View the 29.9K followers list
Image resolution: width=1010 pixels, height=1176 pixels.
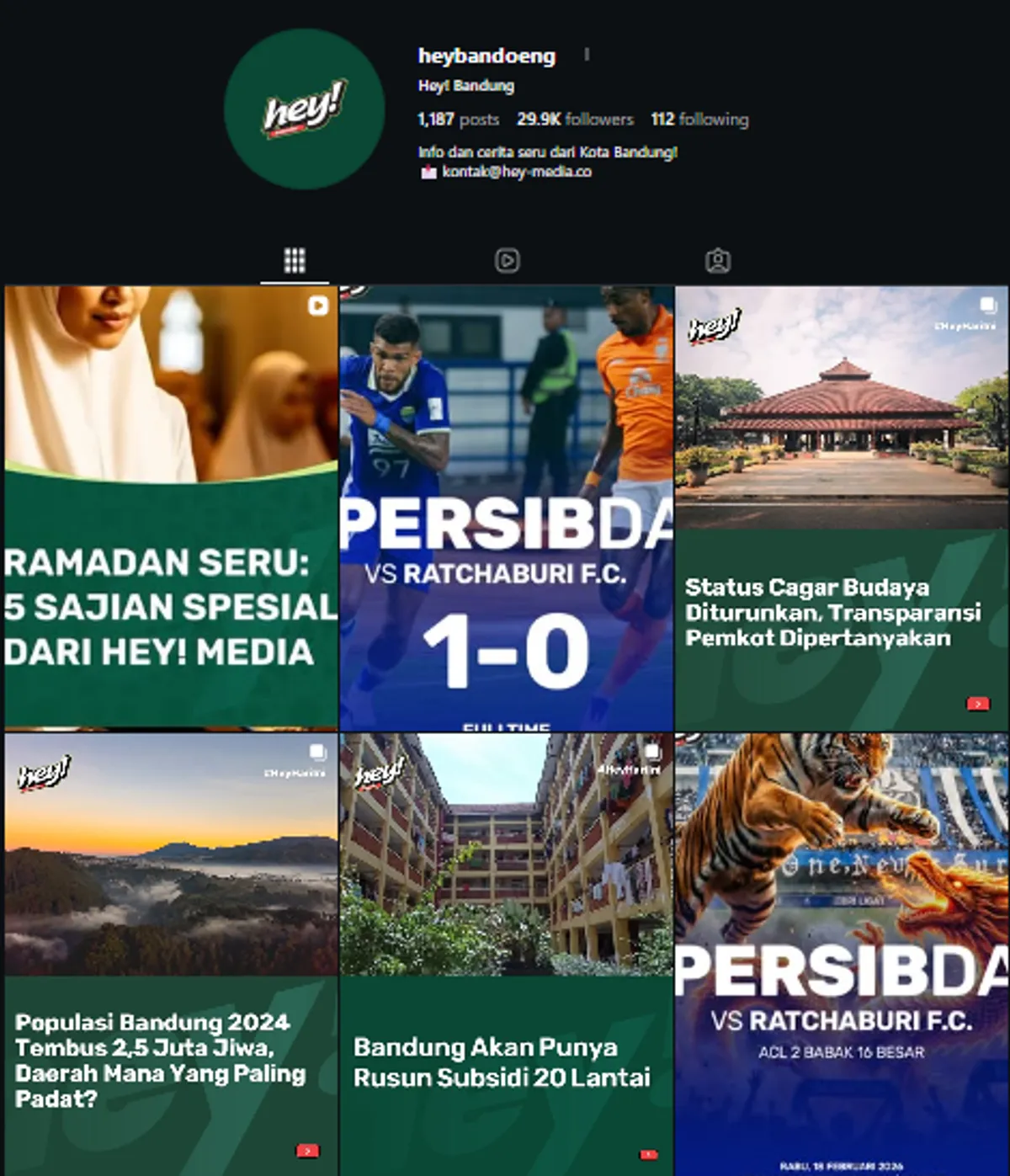[x=575, y=120]
